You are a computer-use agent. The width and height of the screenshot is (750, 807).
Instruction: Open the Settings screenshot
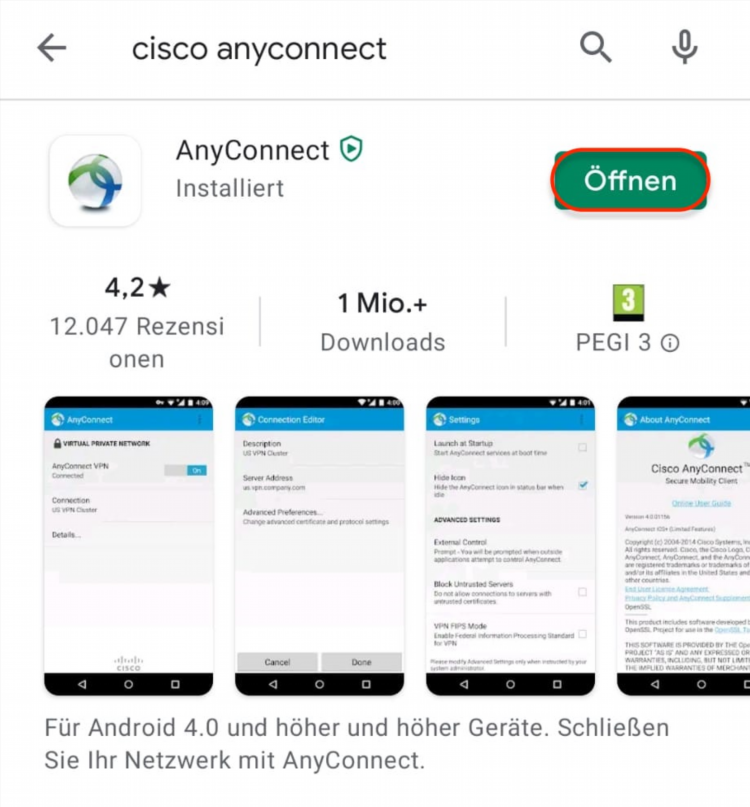(x=510, y=545)
